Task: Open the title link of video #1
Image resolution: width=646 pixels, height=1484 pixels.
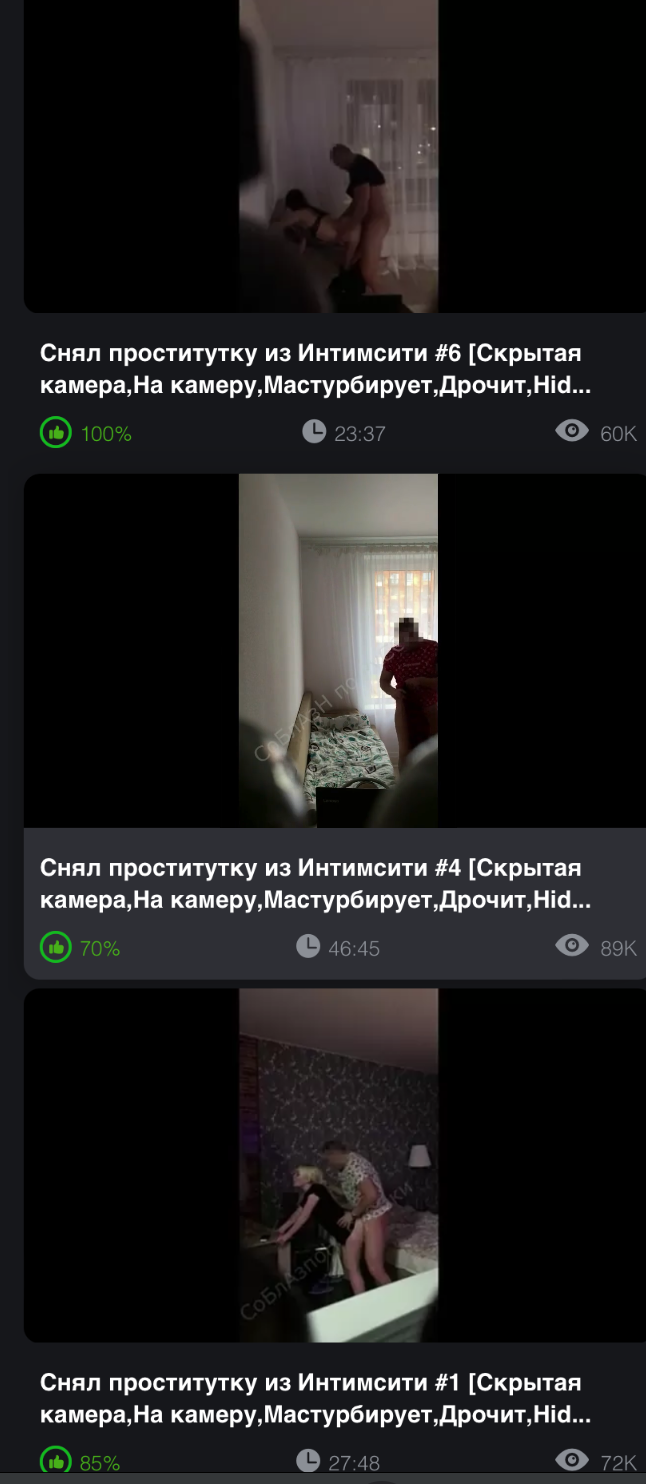Action: pyautogui.click(x=312, y=1398)
